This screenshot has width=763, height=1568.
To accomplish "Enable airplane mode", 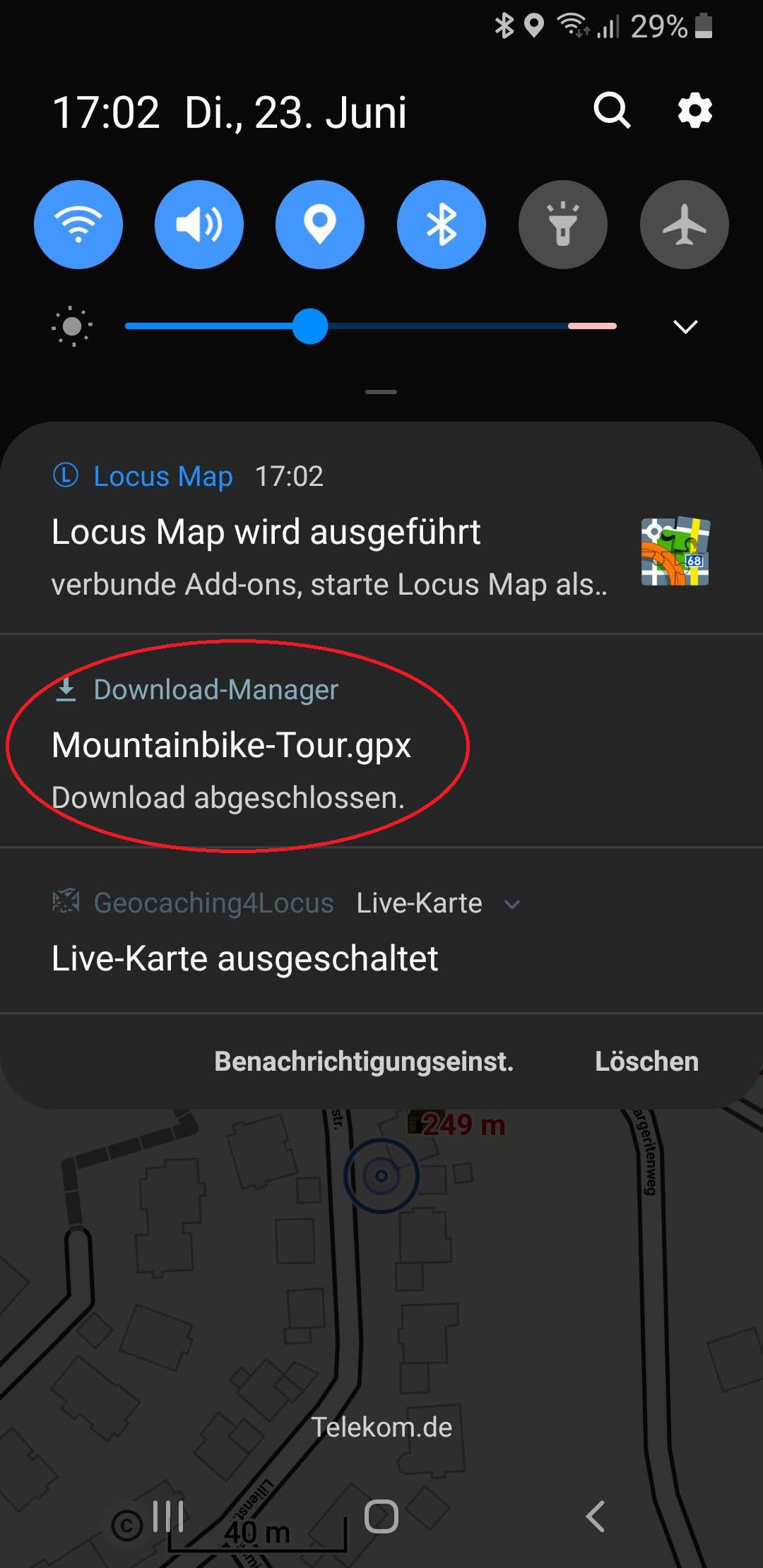I will tap(684, 225).
